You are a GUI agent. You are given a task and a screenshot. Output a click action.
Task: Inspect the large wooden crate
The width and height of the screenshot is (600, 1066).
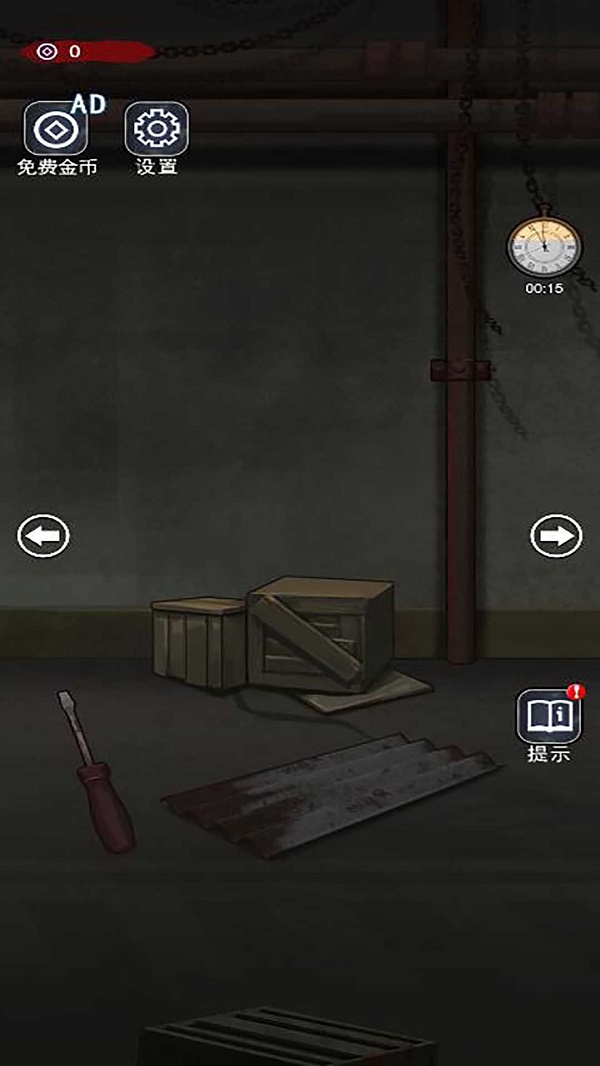click(319, 634)
